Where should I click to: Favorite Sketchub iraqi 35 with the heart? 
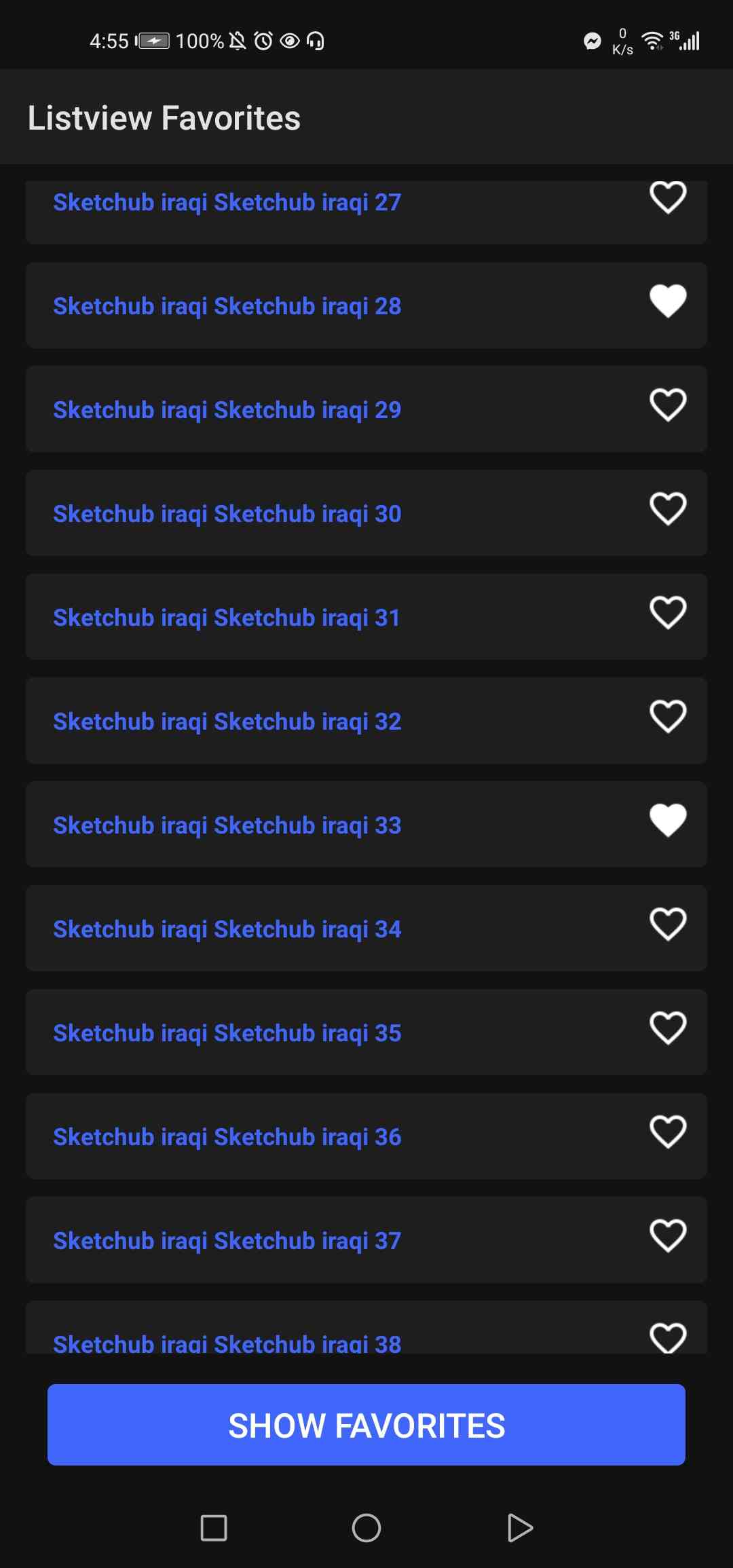tap(668, 1028)
